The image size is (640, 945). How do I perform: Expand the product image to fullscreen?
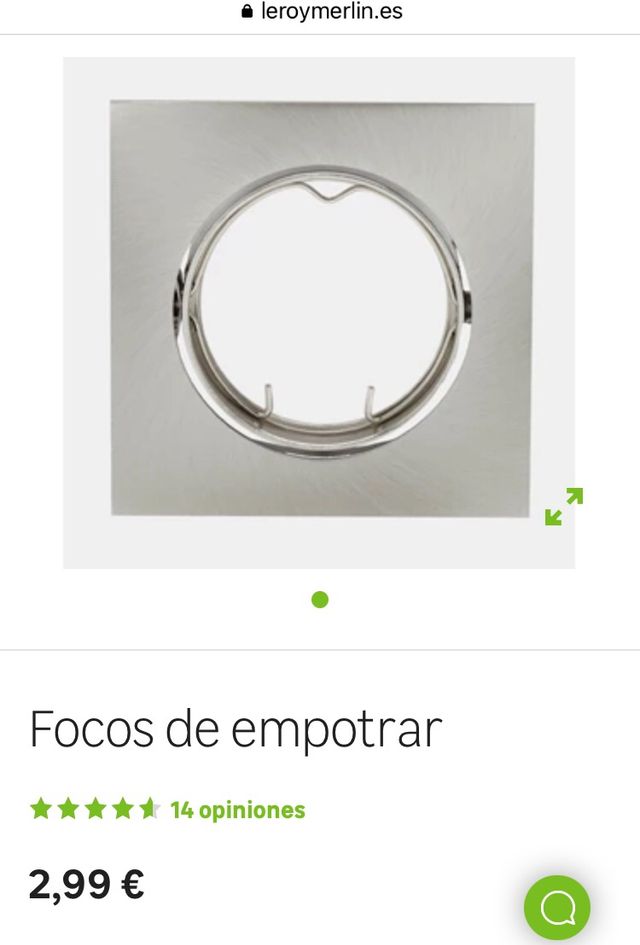pyautogui.click(x=564, y=506)
